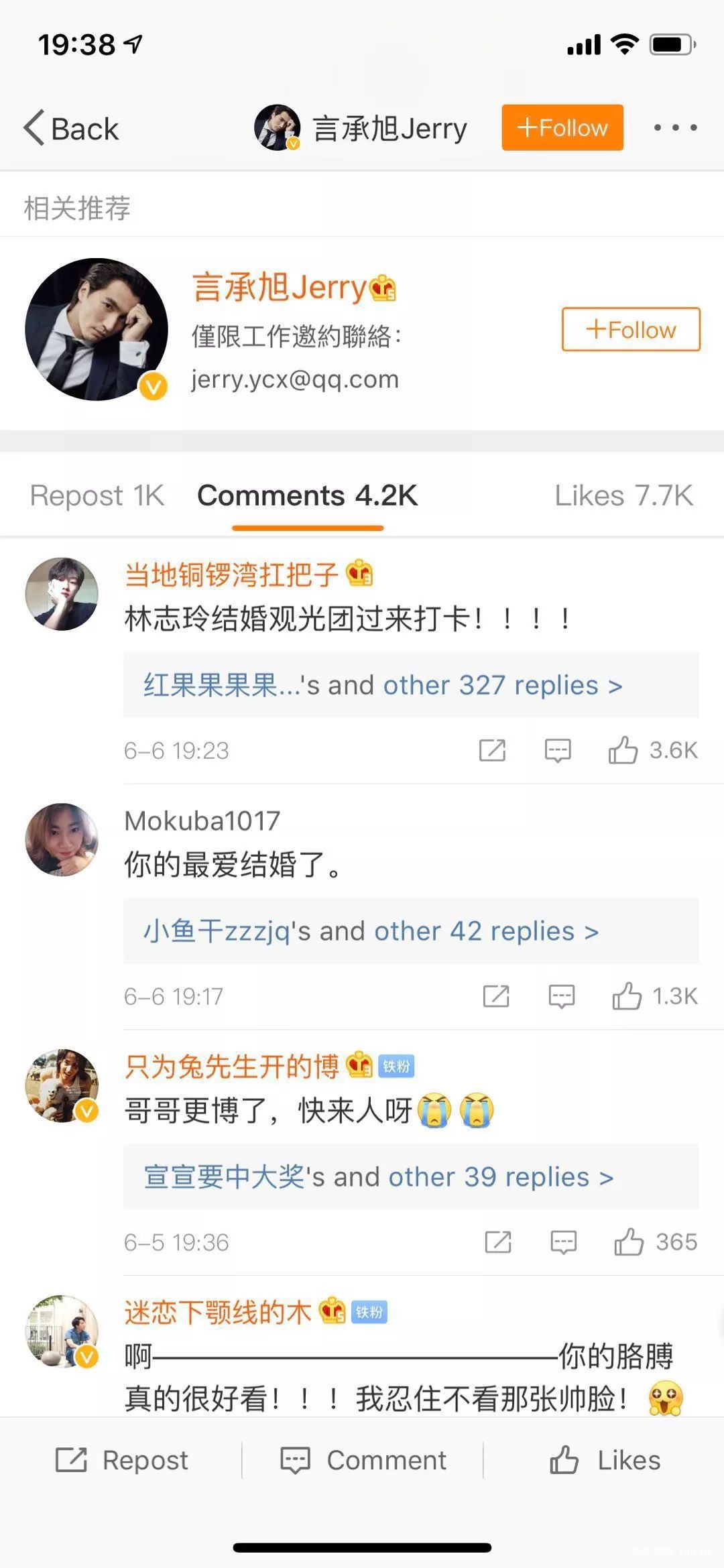
Task: Open the three-dot overflow menu
Action: (674, 127)
